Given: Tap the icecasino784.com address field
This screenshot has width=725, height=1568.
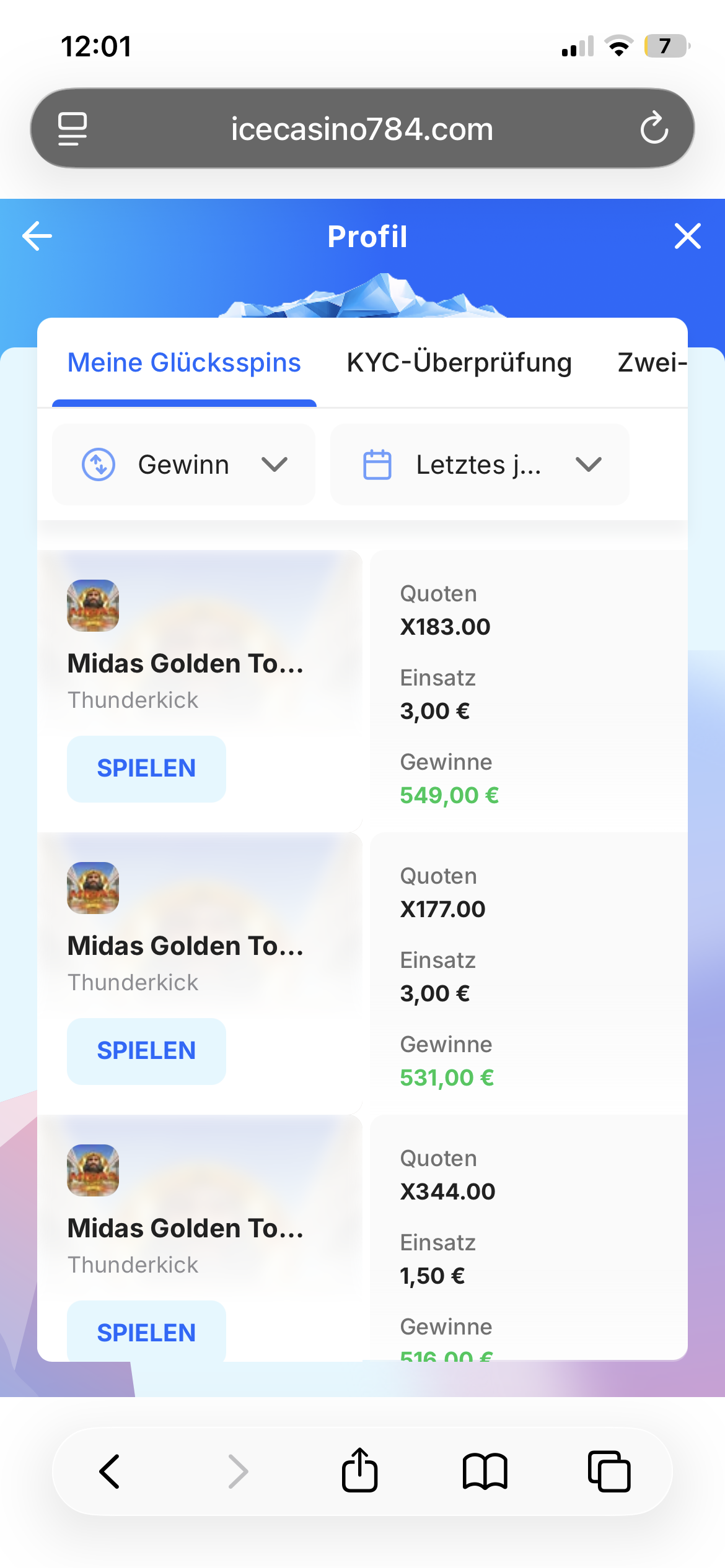Looking at the screenshot, I should (362, 129).
